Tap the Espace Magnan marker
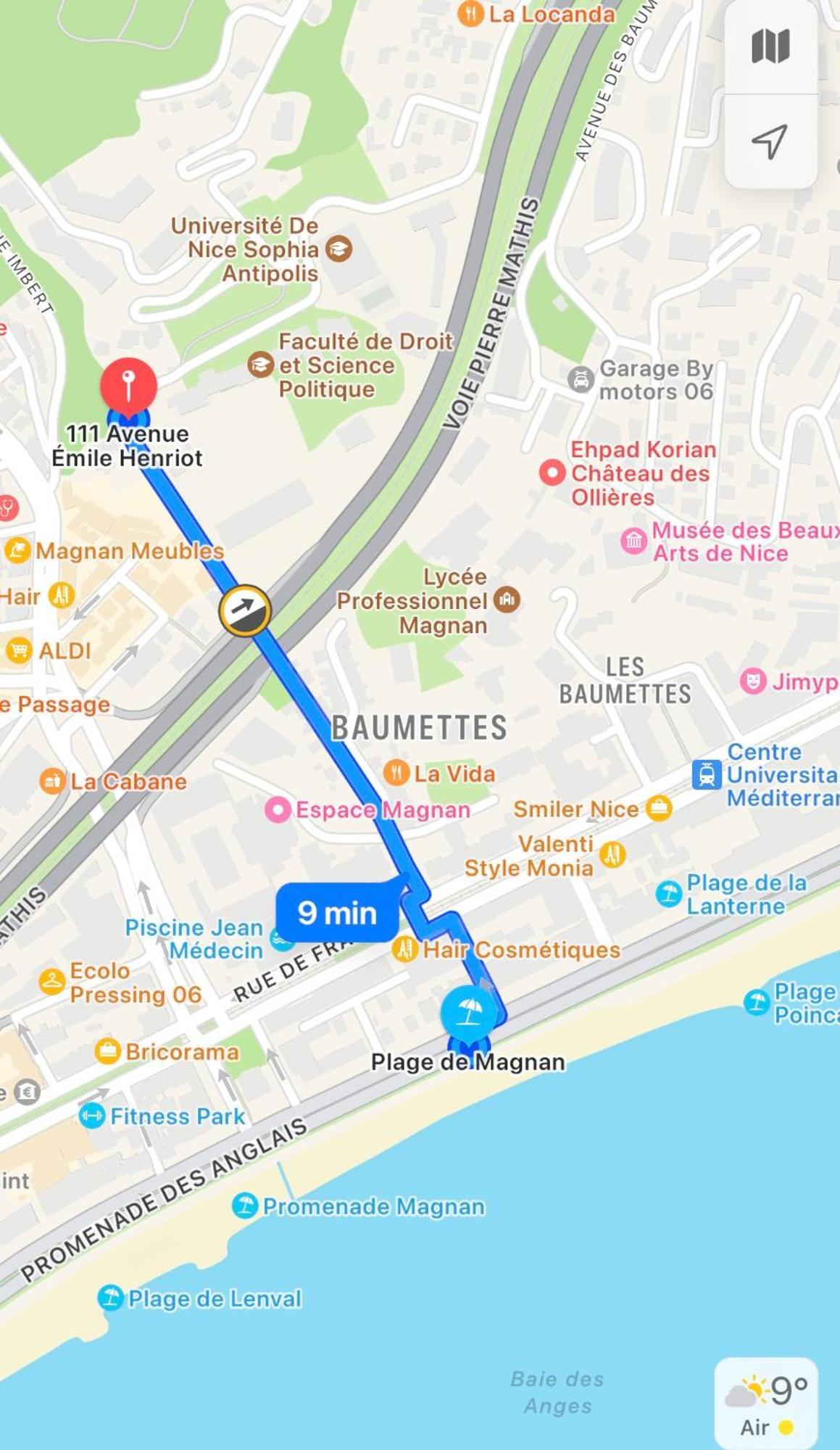 click(278, 810)
